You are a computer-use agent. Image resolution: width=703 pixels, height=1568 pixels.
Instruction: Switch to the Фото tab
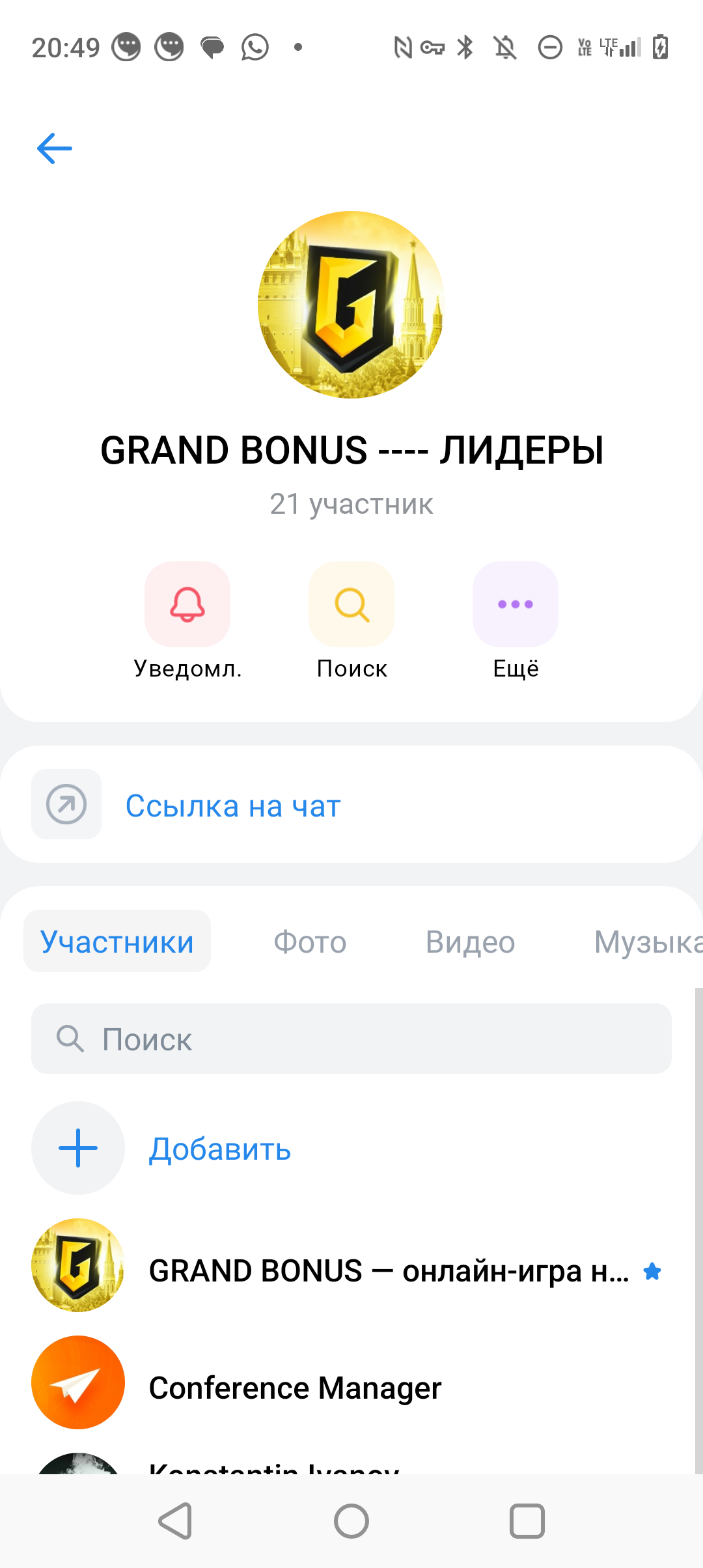(x=310, y=942)
